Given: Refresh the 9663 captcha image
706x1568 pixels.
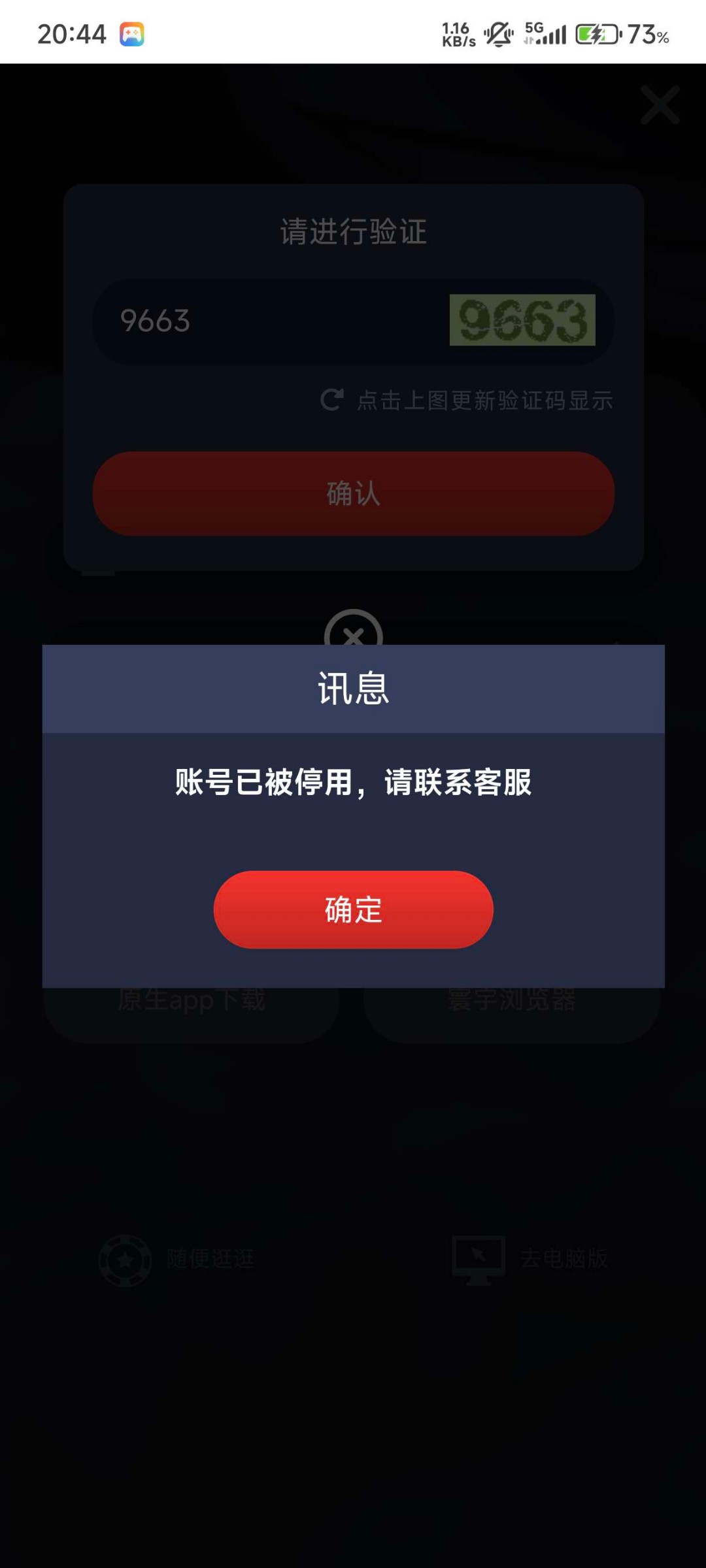Looking at the screenshot, I should click(x=522, y=320).
